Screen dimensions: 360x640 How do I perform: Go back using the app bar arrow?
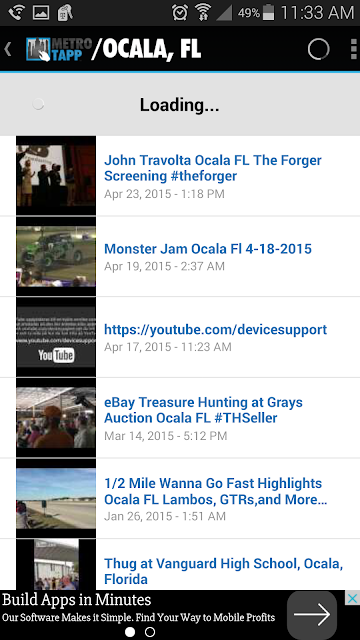point(8,49)
